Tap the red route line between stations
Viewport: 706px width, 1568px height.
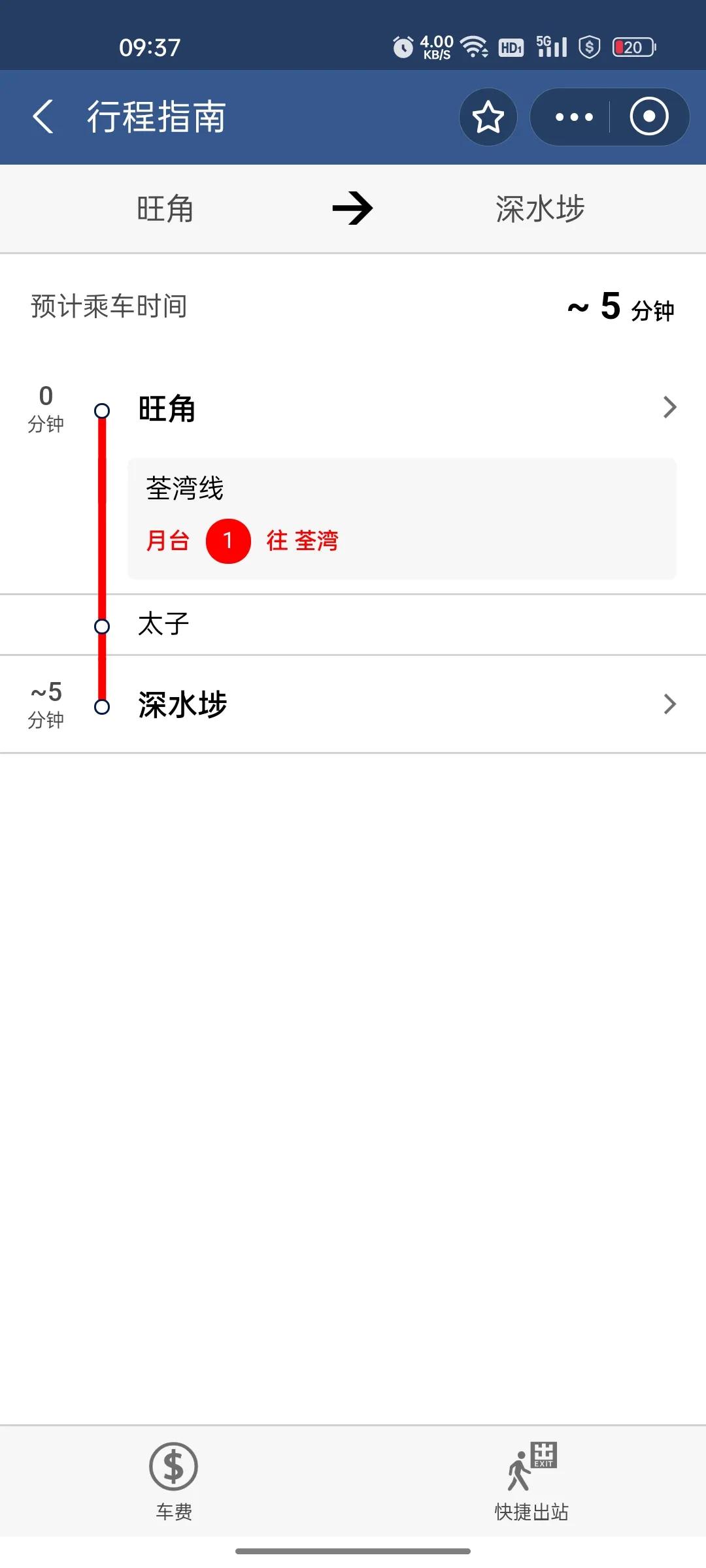point(101,523)
